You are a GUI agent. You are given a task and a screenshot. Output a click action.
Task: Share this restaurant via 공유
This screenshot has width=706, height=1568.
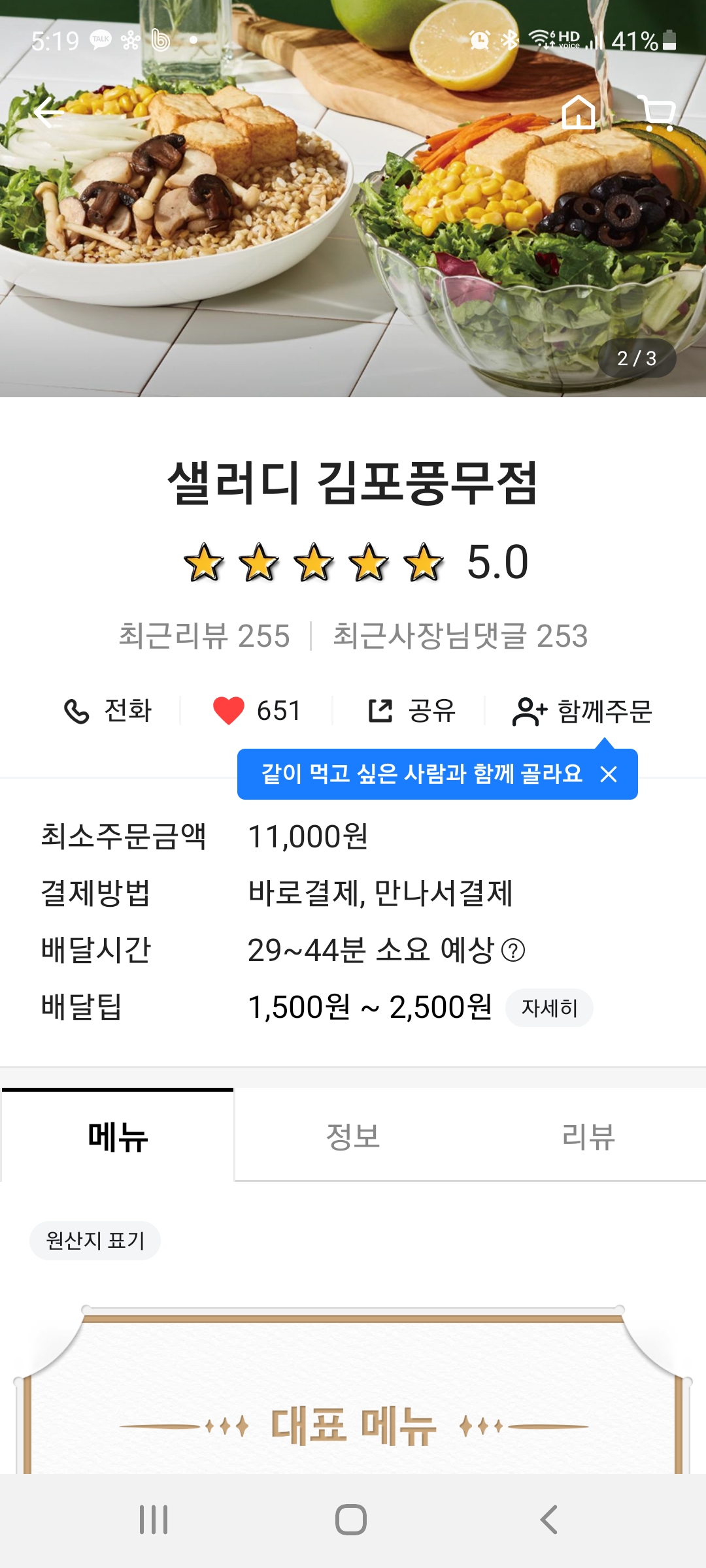coord(412,711)
